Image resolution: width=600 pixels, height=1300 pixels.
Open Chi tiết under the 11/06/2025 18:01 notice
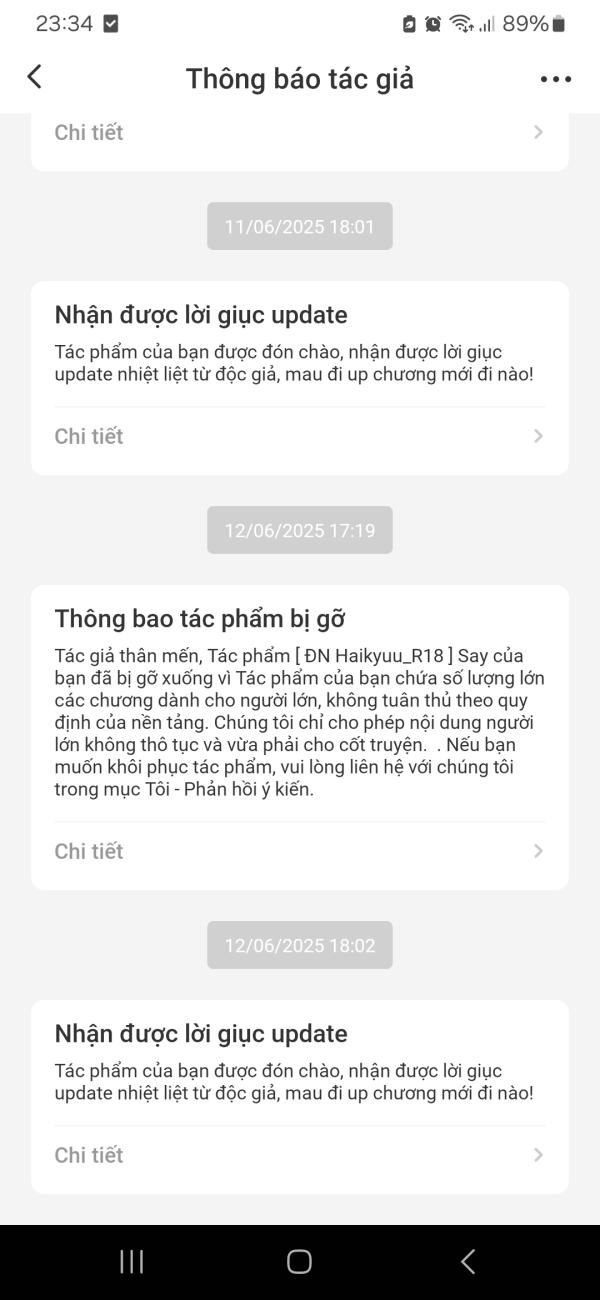pyautogui.click(x=300, y=436)
